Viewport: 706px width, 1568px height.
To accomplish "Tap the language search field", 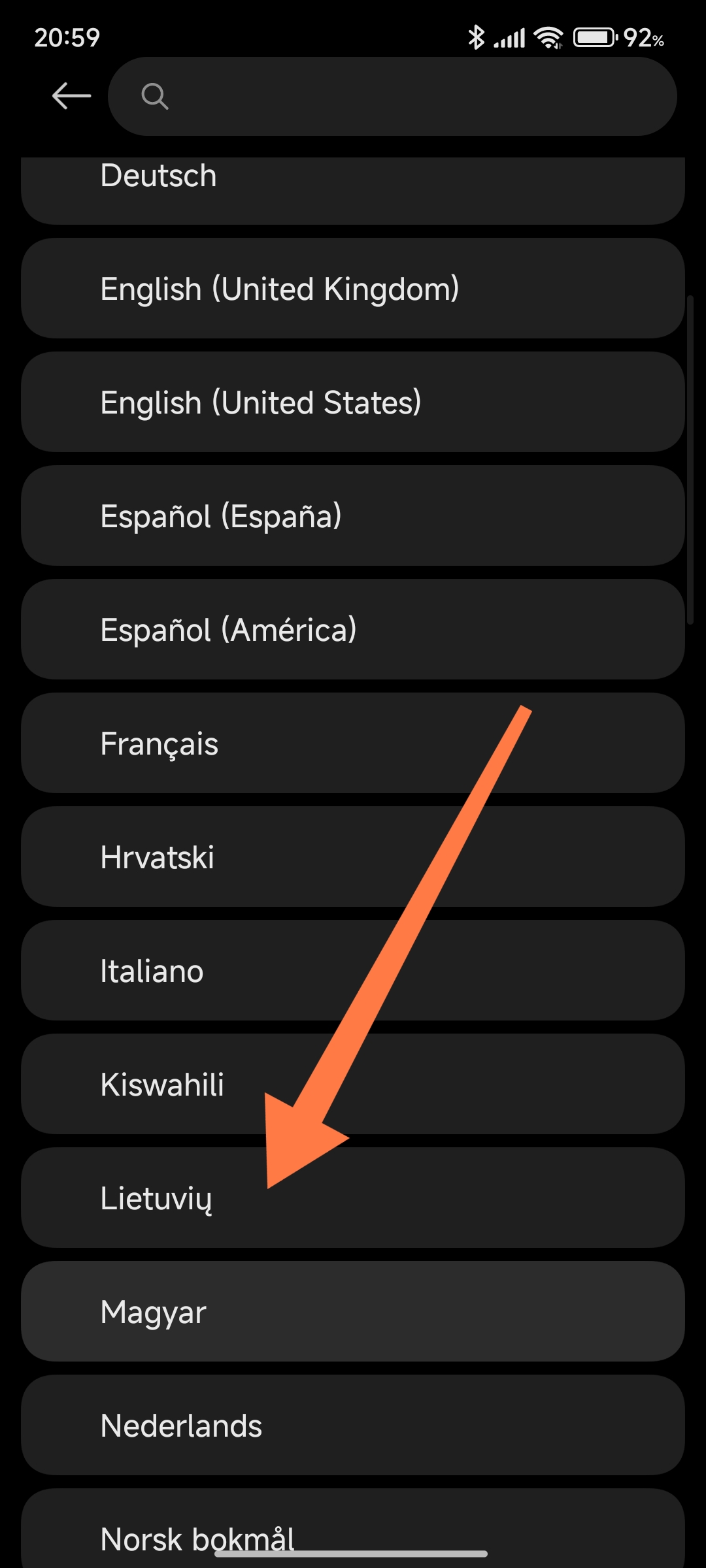I will (392, 97).
